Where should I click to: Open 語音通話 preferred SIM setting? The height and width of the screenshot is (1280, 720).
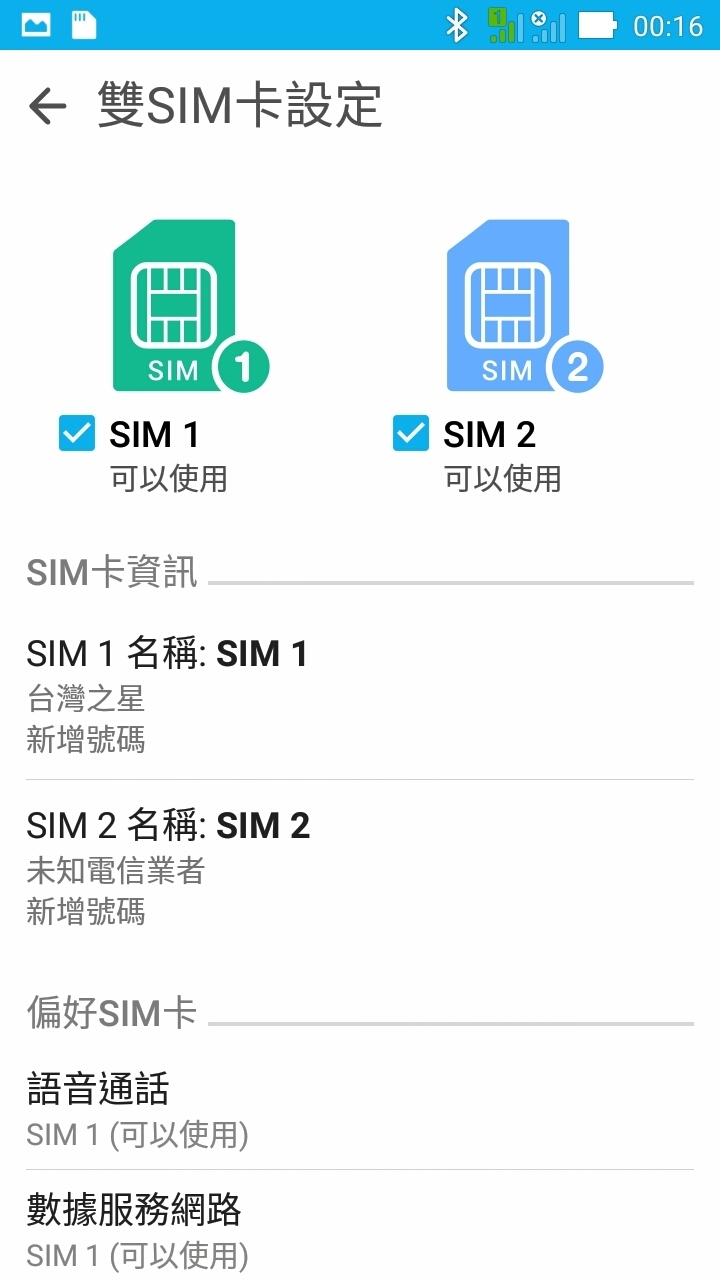click(360, 1109)
